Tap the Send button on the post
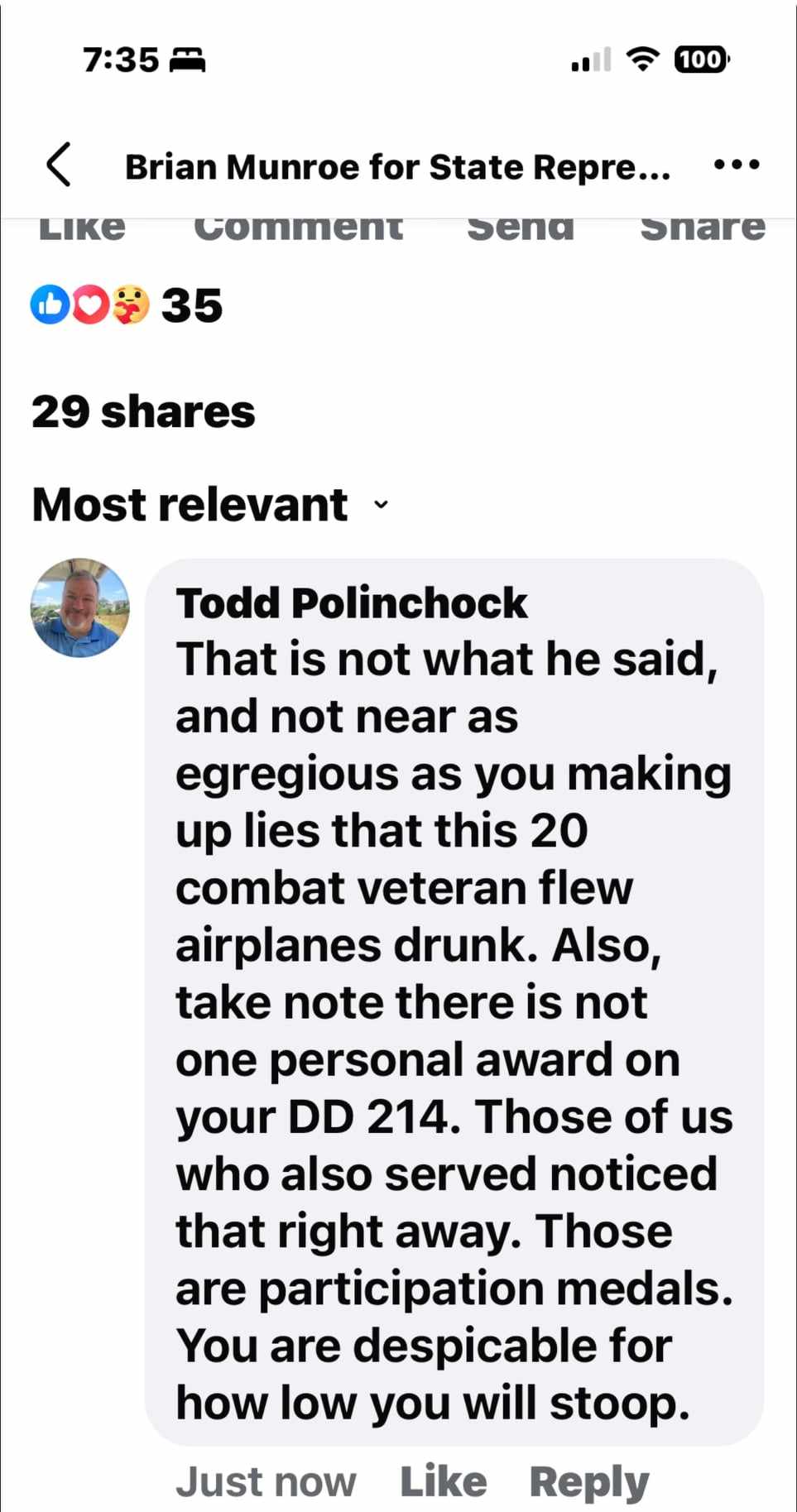797x1512 pixels. 520,228
